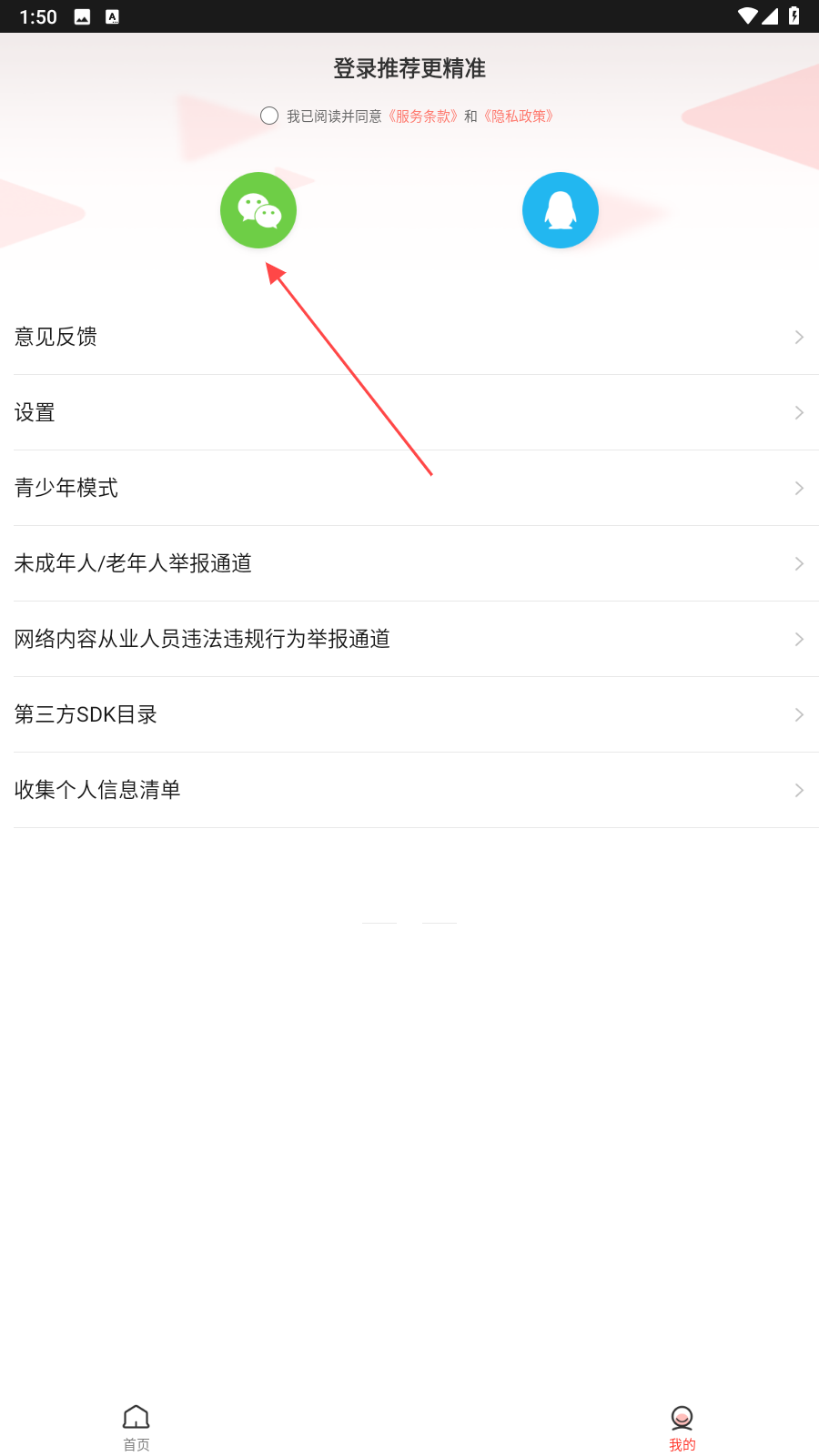The height and width of the screenshot is (1456, 819).
Task: View 第三方SDK目录
Action: pyautogui.click(x=409, y=714)
